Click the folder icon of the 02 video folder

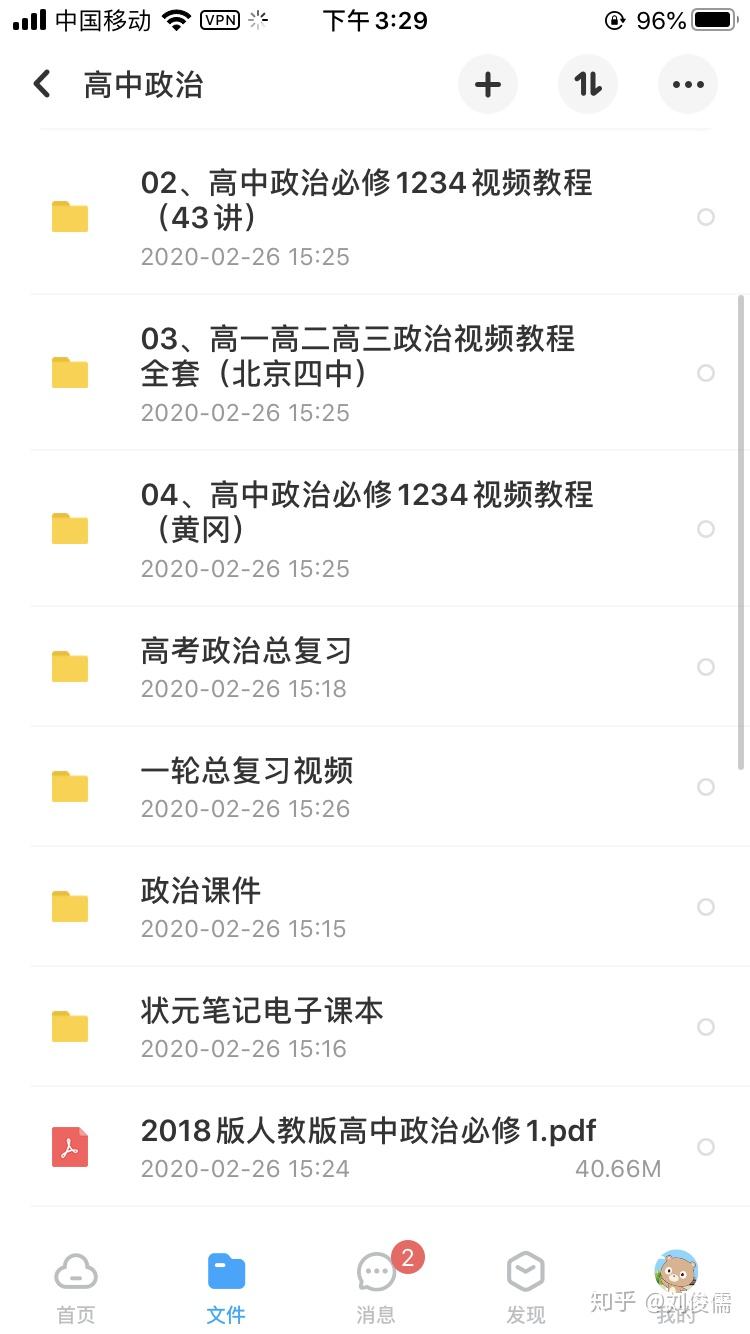click(69, 216)
